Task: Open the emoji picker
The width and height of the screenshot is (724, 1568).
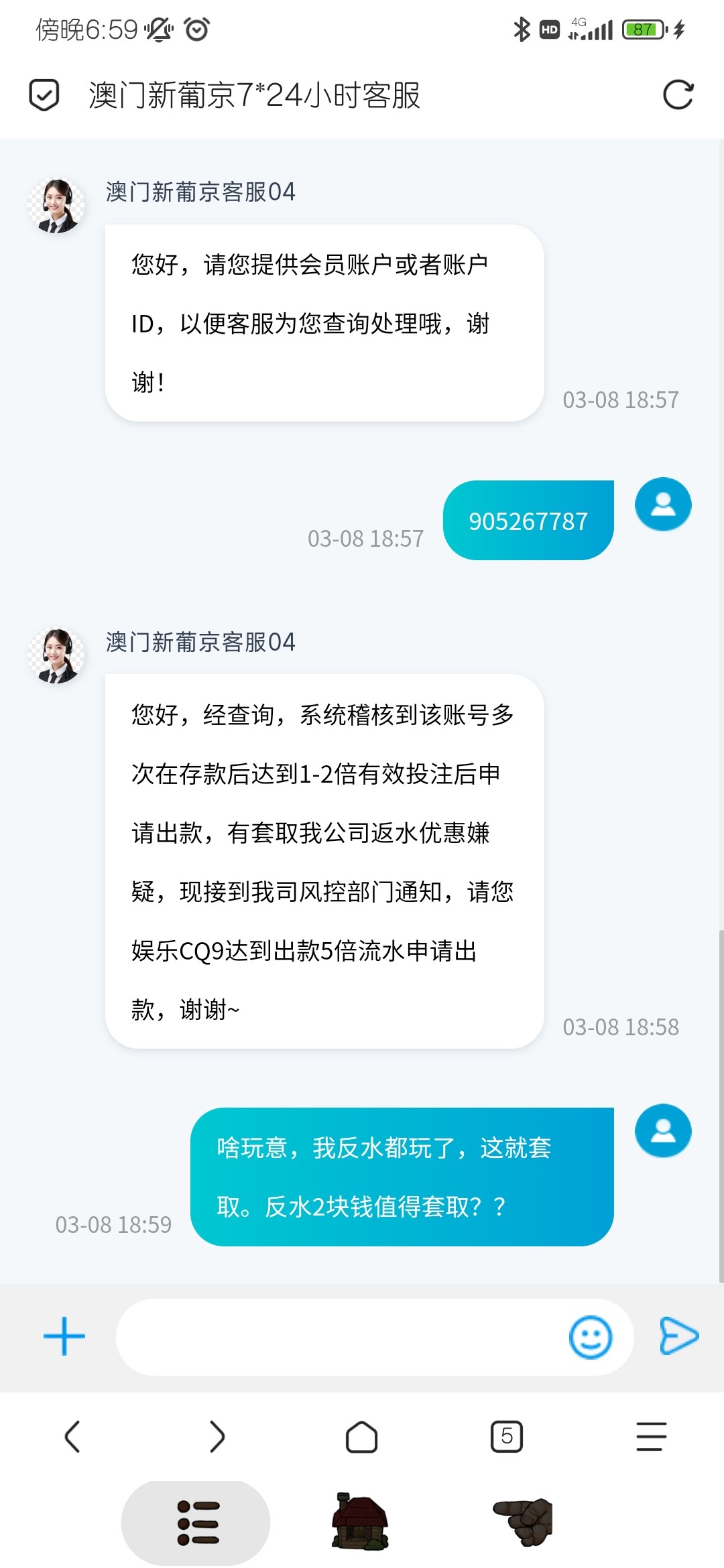Action: (x=591, y=1337)
